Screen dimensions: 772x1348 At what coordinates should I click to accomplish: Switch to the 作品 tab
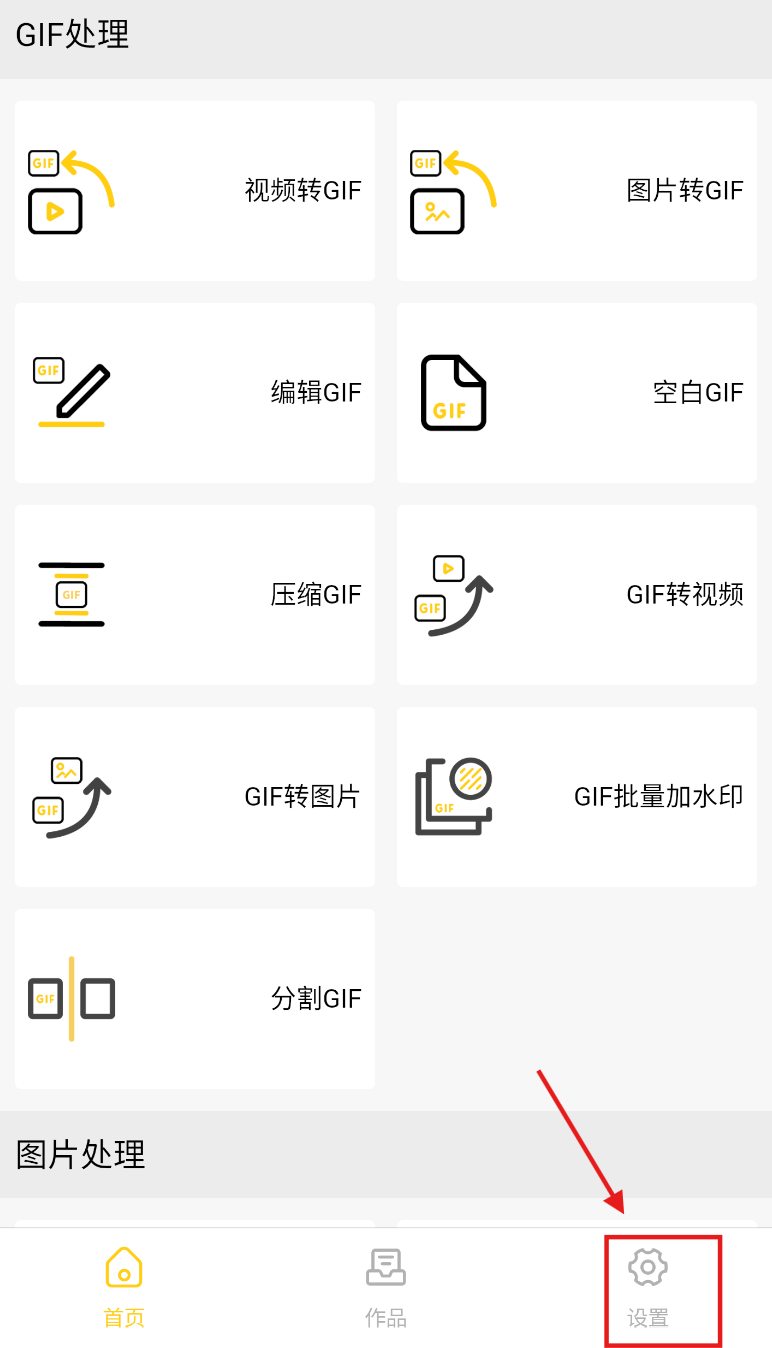coord(386,1284)
